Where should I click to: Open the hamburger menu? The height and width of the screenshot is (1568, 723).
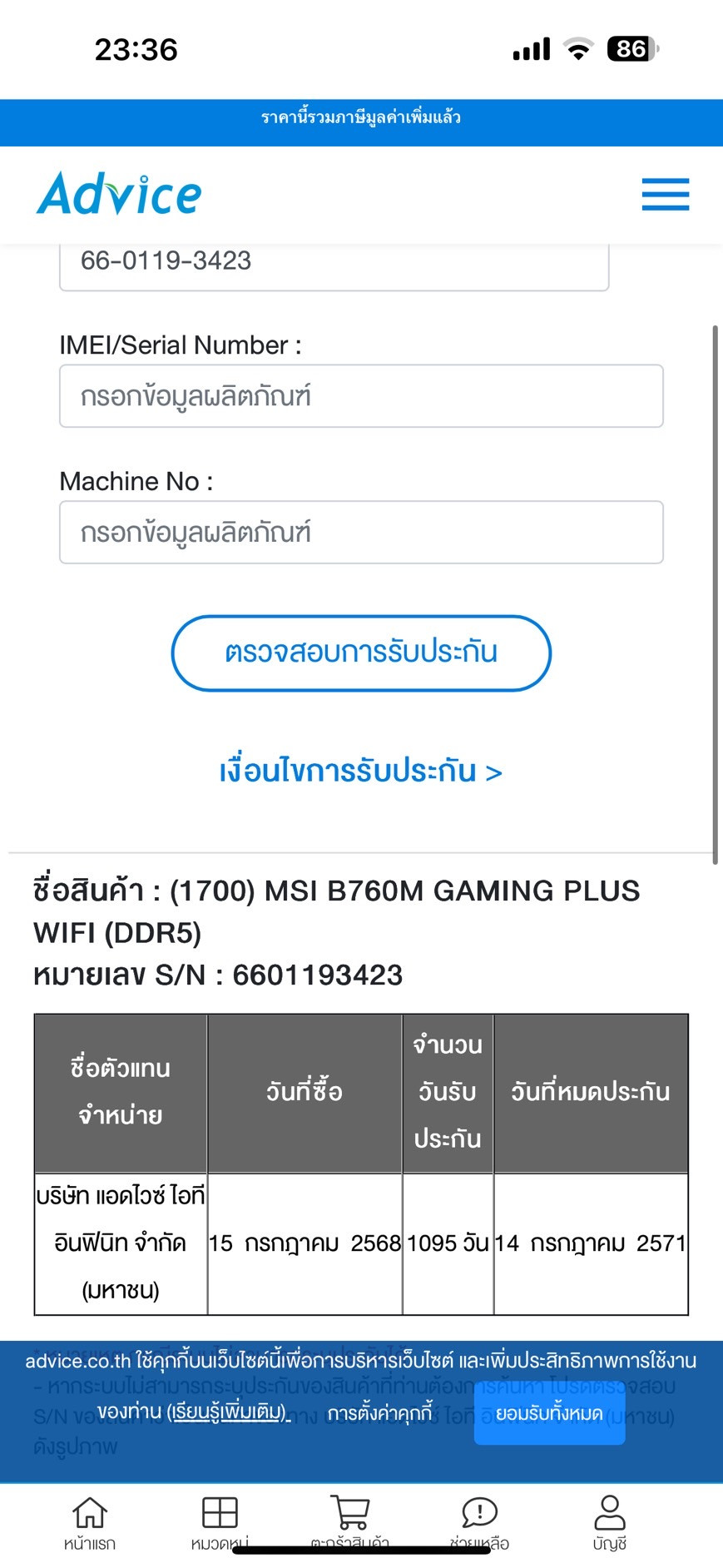(x=666, y=194)
